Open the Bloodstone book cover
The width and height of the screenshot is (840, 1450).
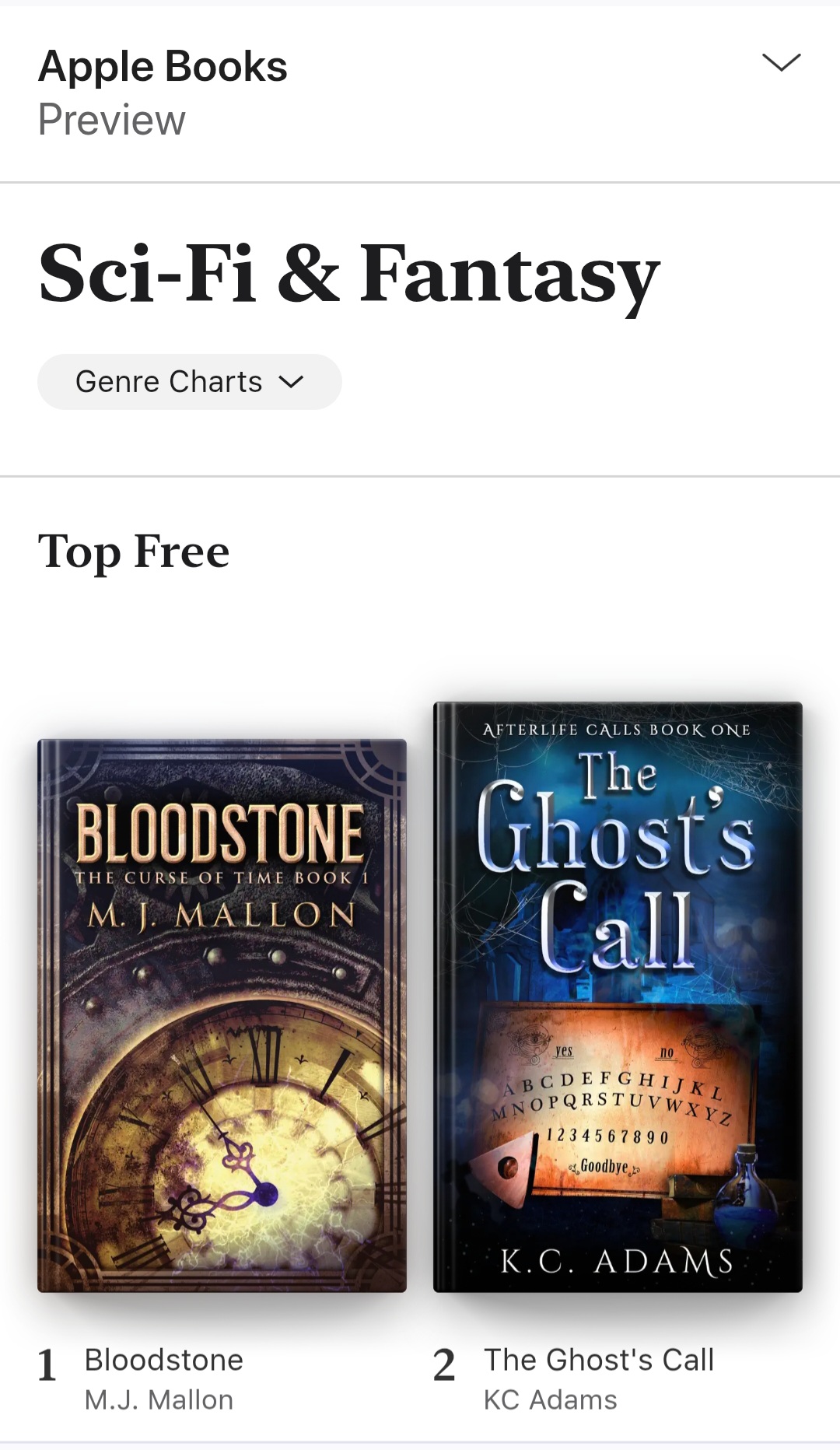click(222, 1015)
